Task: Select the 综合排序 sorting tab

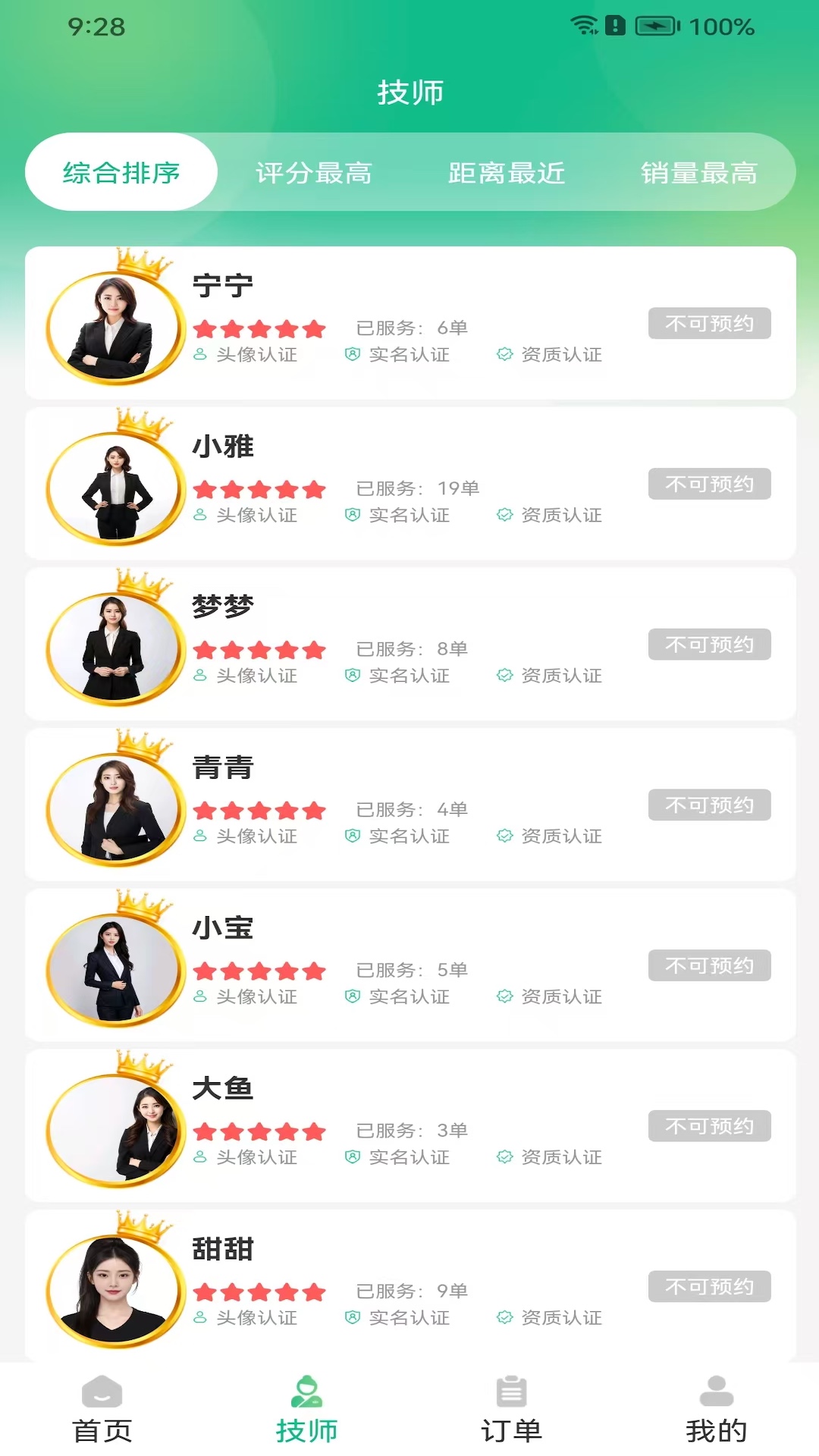Action: [121, 173]
